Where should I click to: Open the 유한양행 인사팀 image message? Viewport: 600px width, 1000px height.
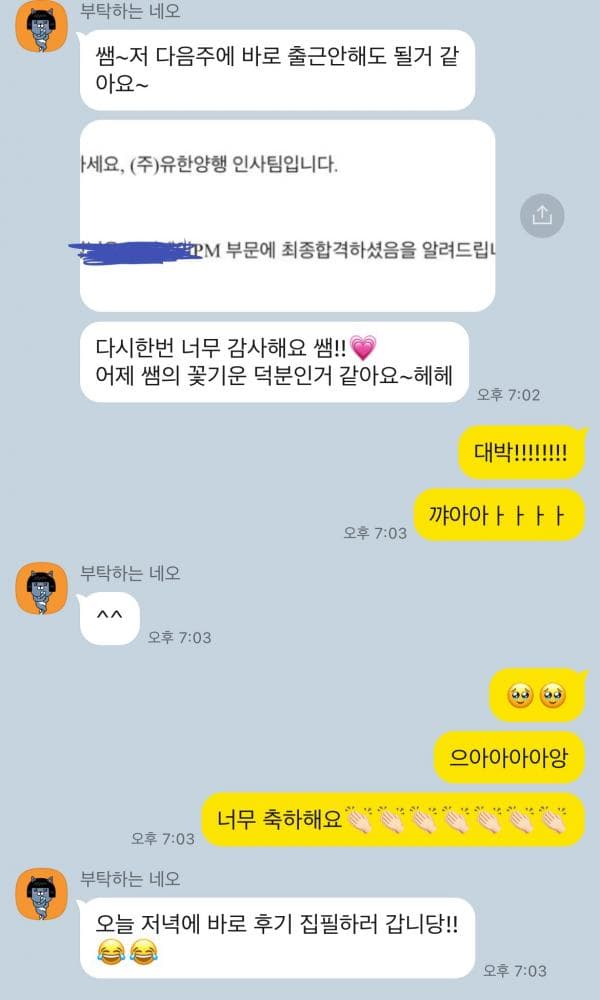tap(288, 215)
